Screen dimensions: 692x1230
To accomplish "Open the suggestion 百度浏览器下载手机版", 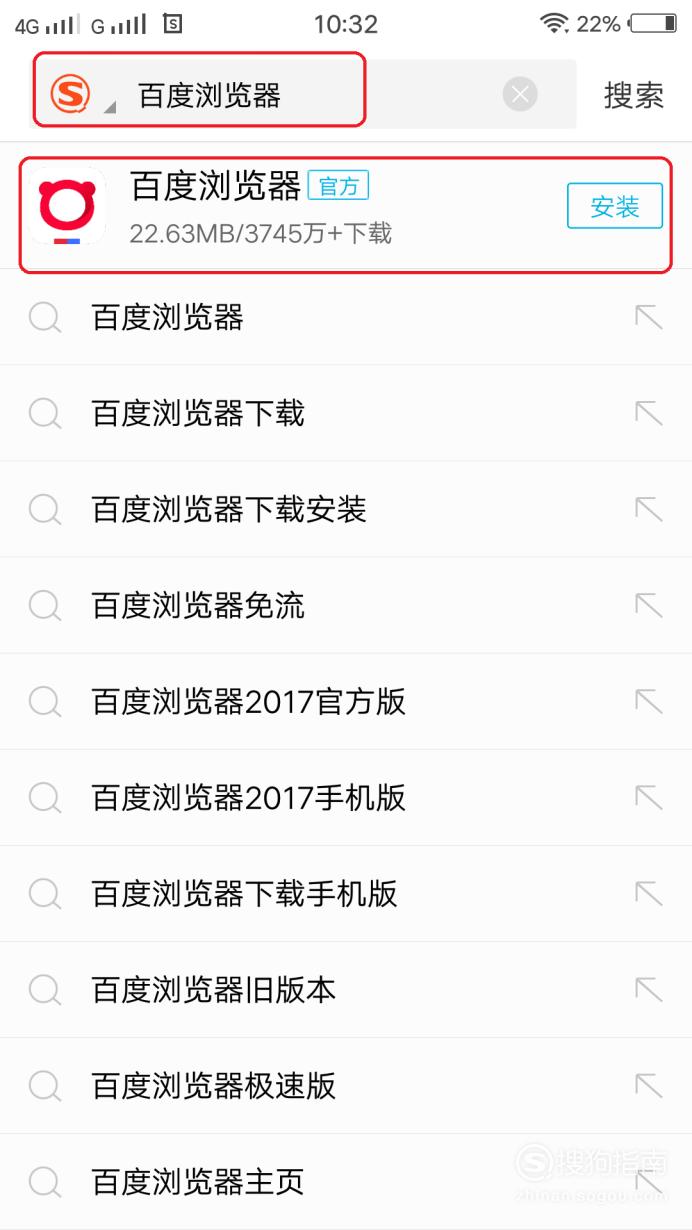I will click(346, 893).
